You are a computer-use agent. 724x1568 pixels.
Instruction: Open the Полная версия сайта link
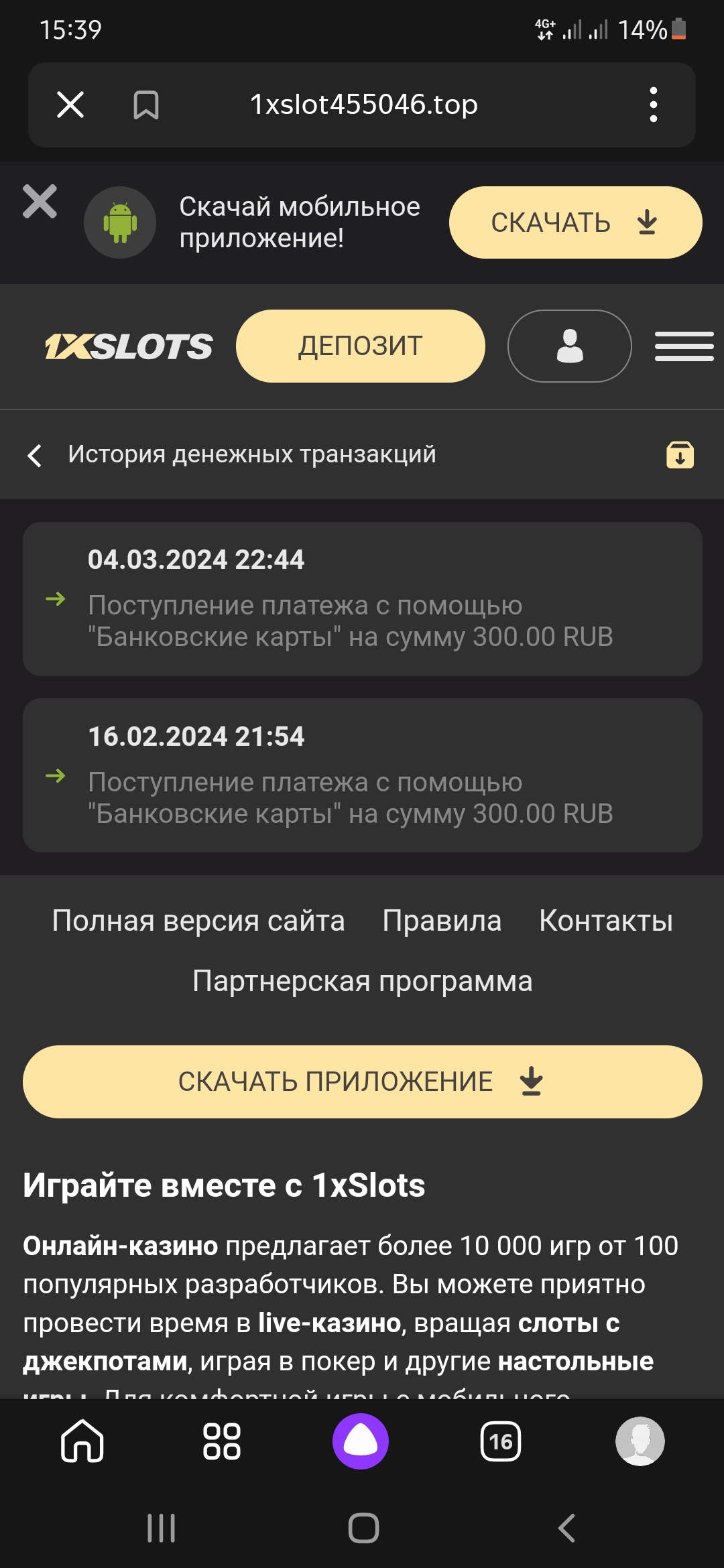(198, 921)
